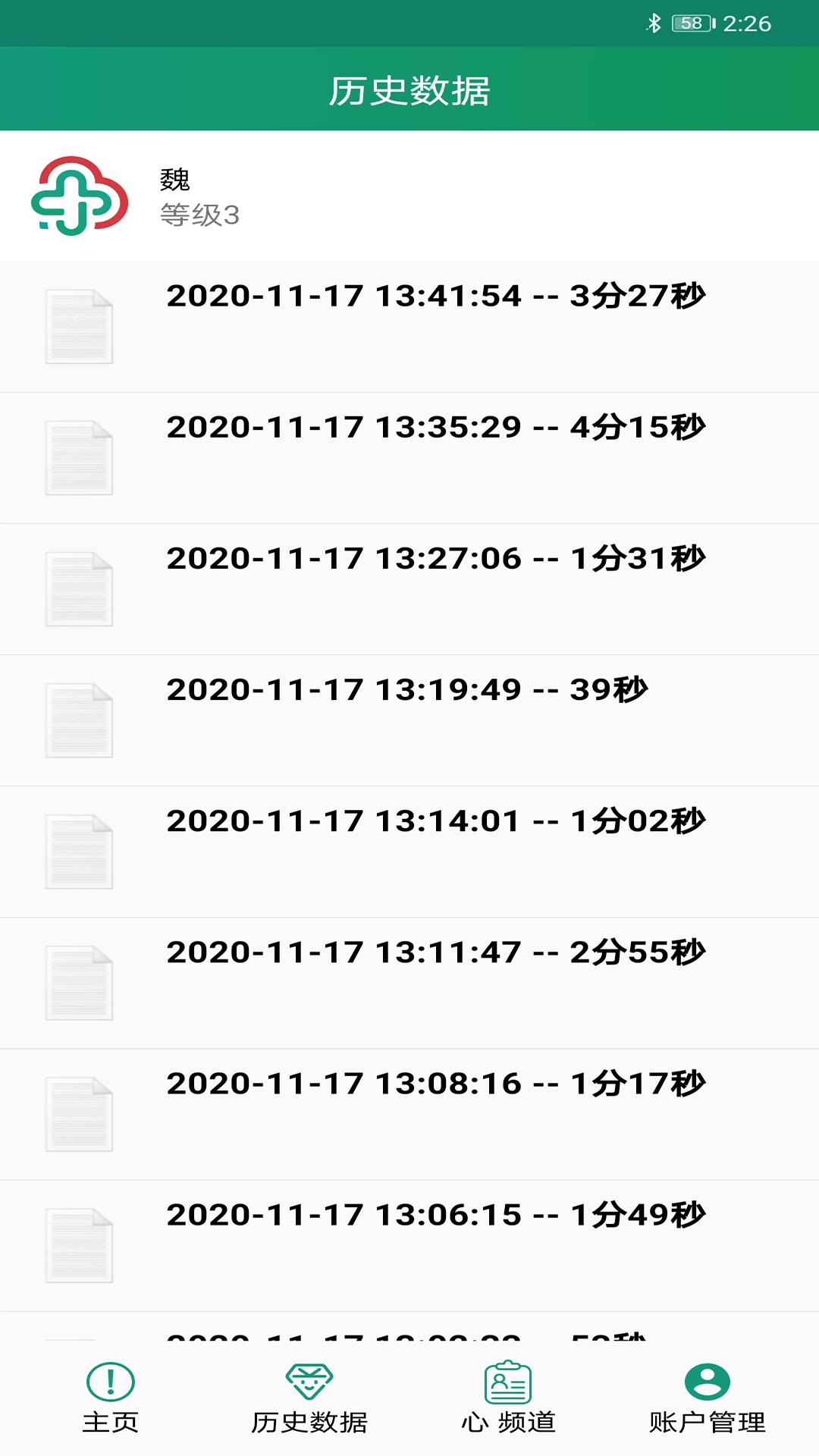Open the 心 频道 tab
Viewport: 819px width, 1456px height.
(x=508, y=1398)
